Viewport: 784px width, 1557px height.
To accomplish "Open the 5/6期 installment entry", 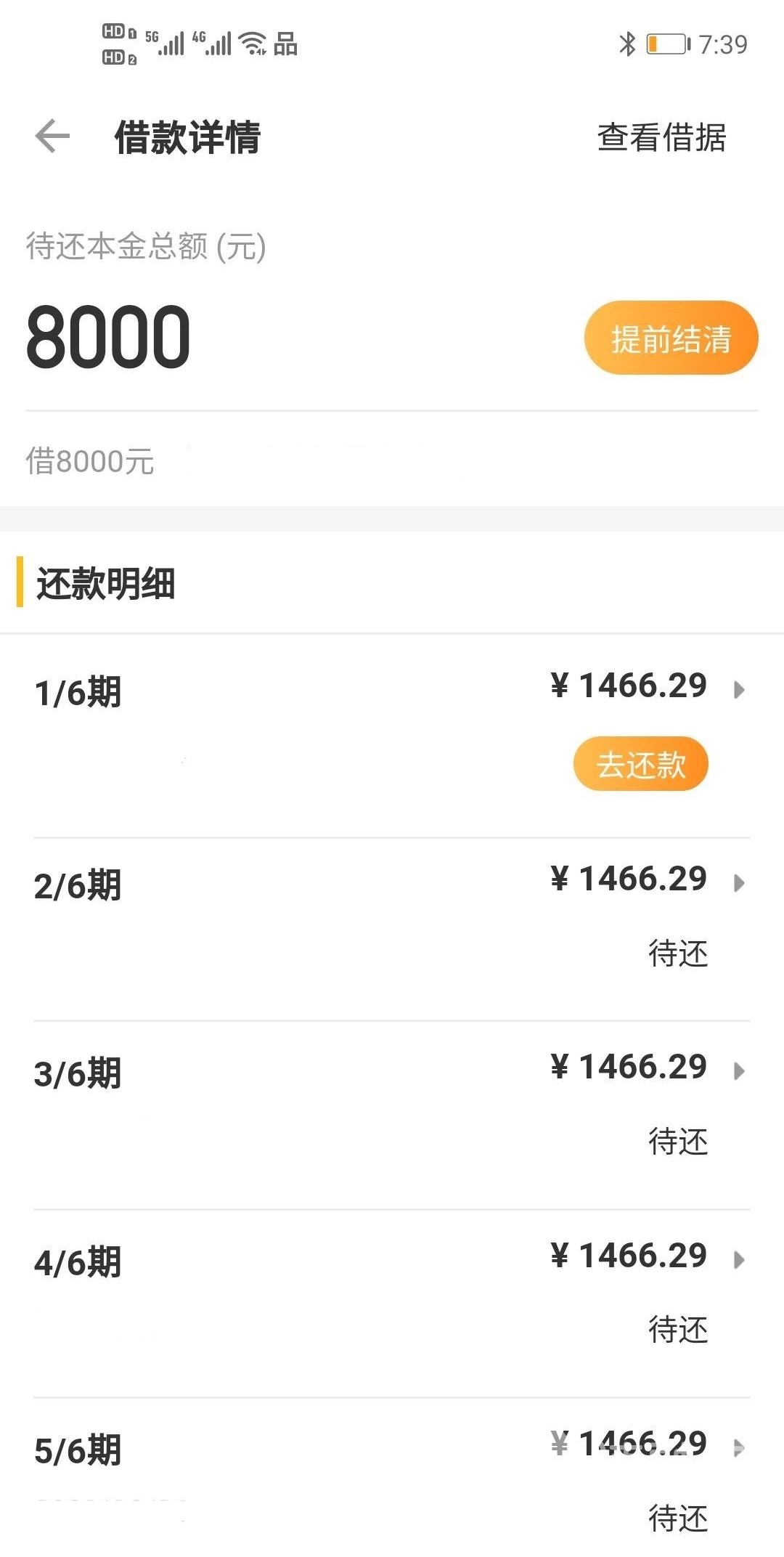I will pos(392,1478).
